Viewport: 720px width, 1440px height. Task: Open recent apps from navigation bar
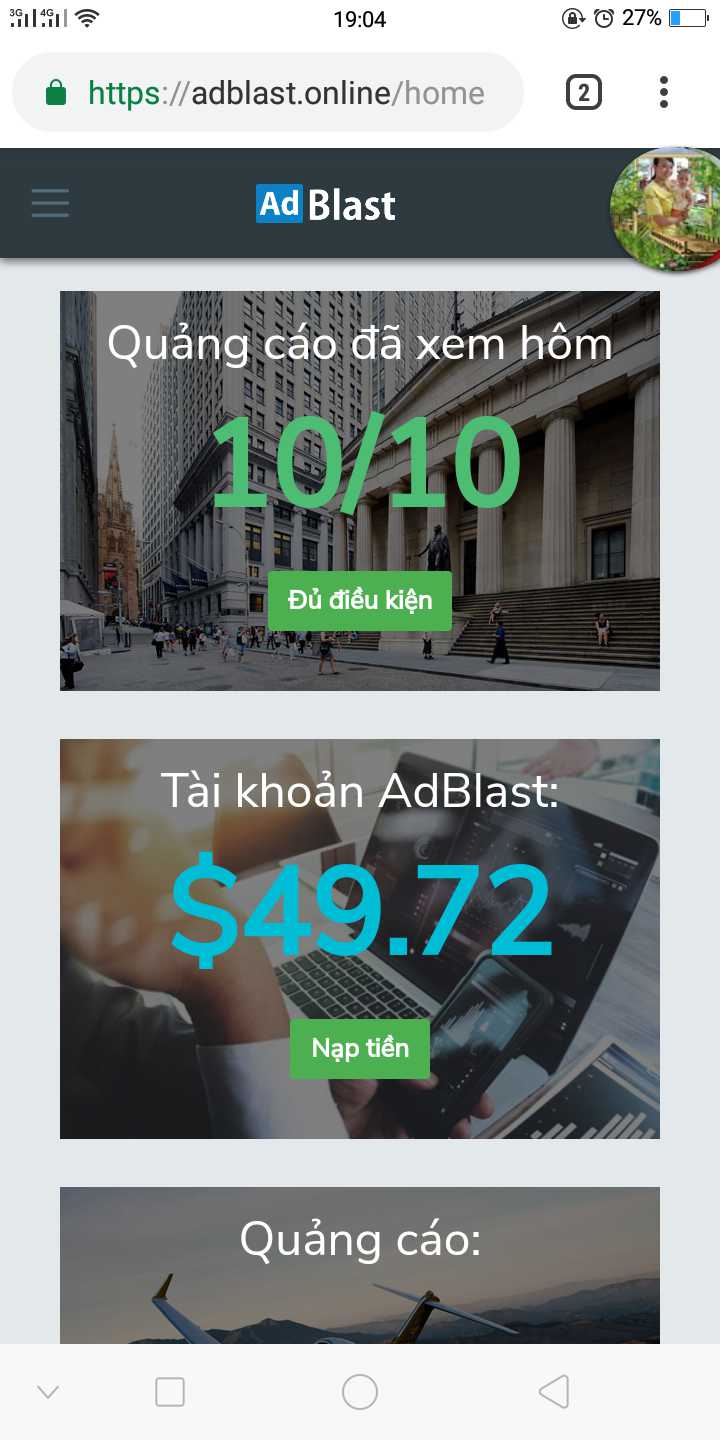170,1391
